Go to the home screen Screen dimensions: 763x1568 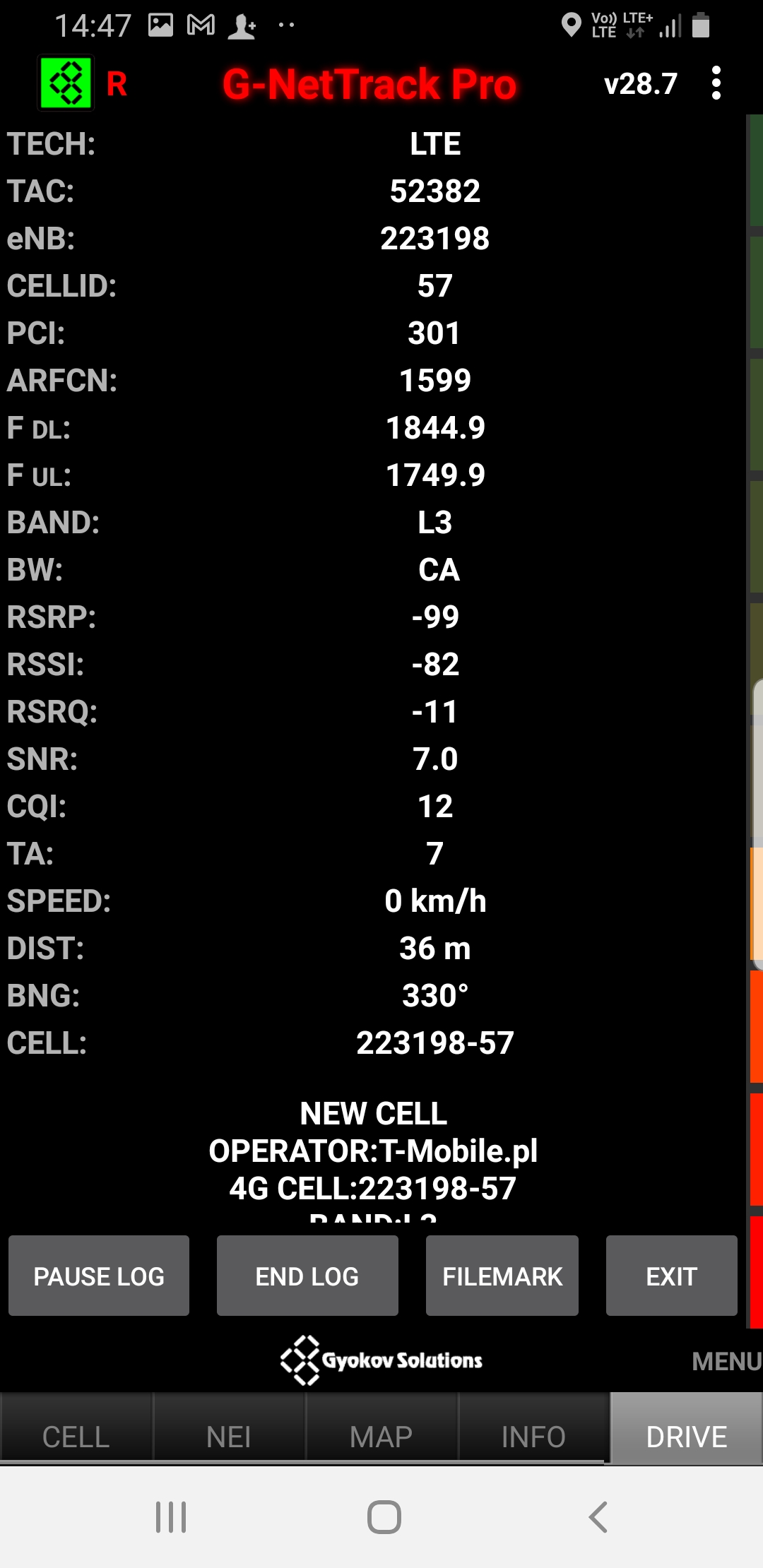click(384, 1517)
